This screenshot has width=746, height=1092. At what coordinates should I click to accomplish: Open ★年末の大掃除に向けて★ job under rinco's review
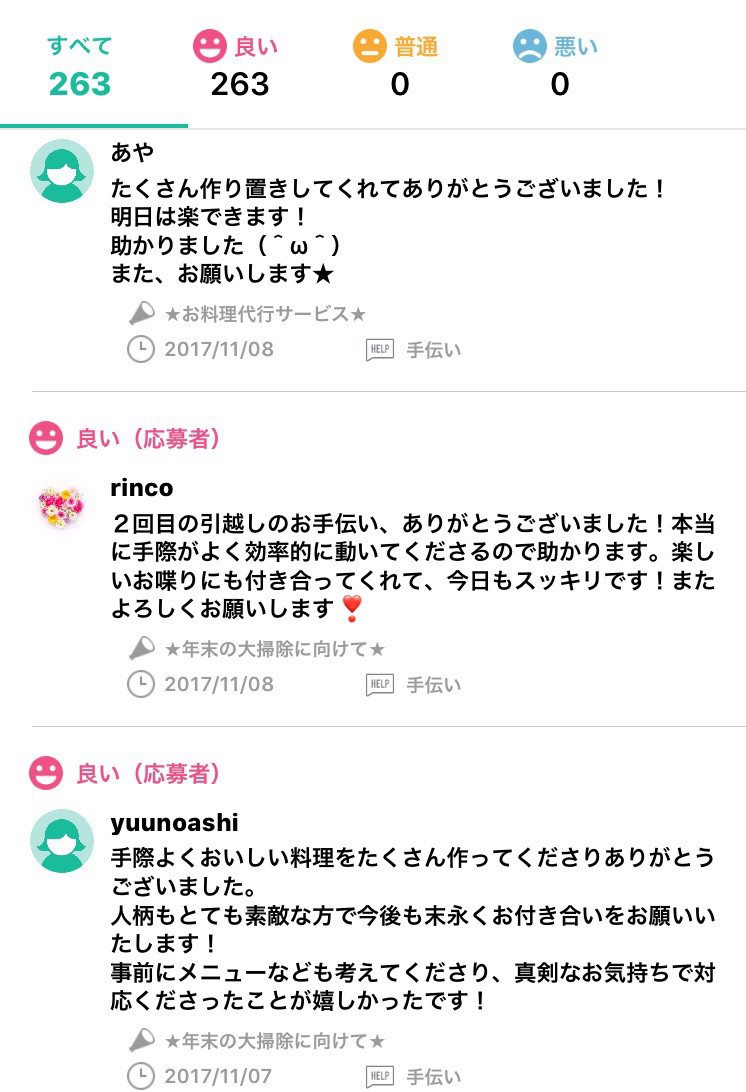[274, 649]
